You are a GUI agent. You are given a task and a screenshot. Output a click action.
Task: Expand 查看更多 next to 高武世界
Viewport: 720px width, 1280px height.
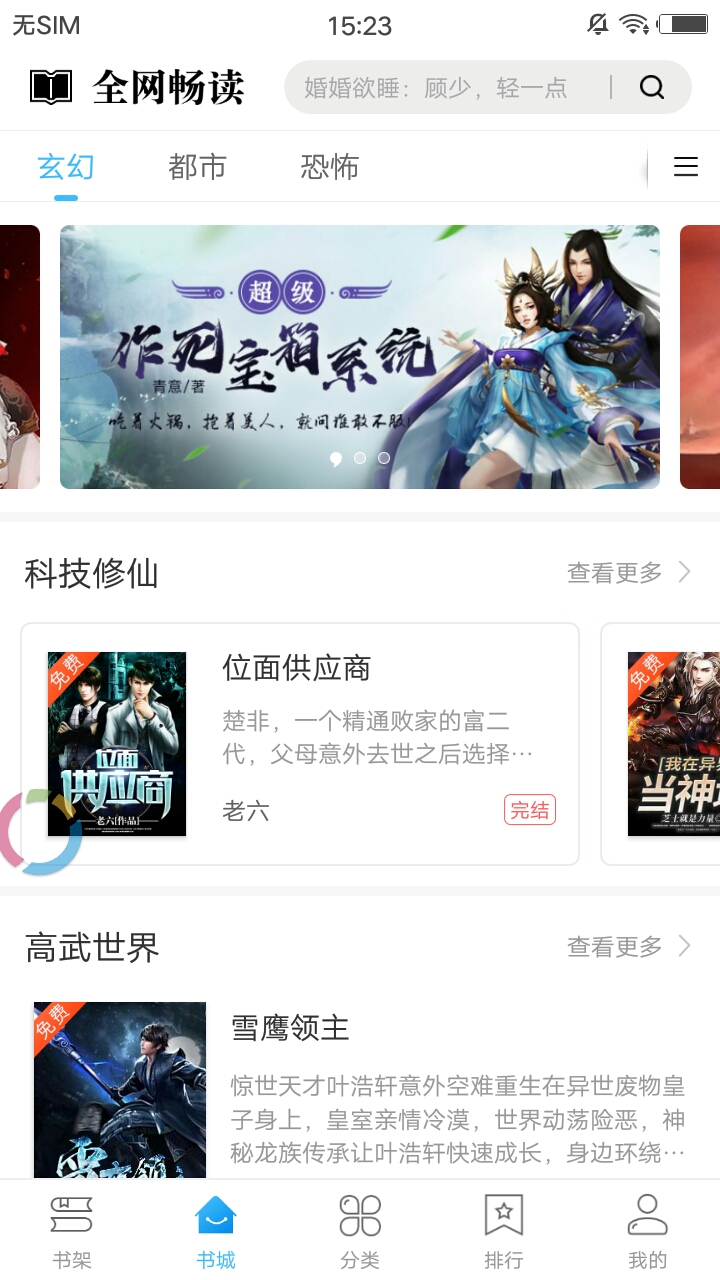tap(613, 946)
